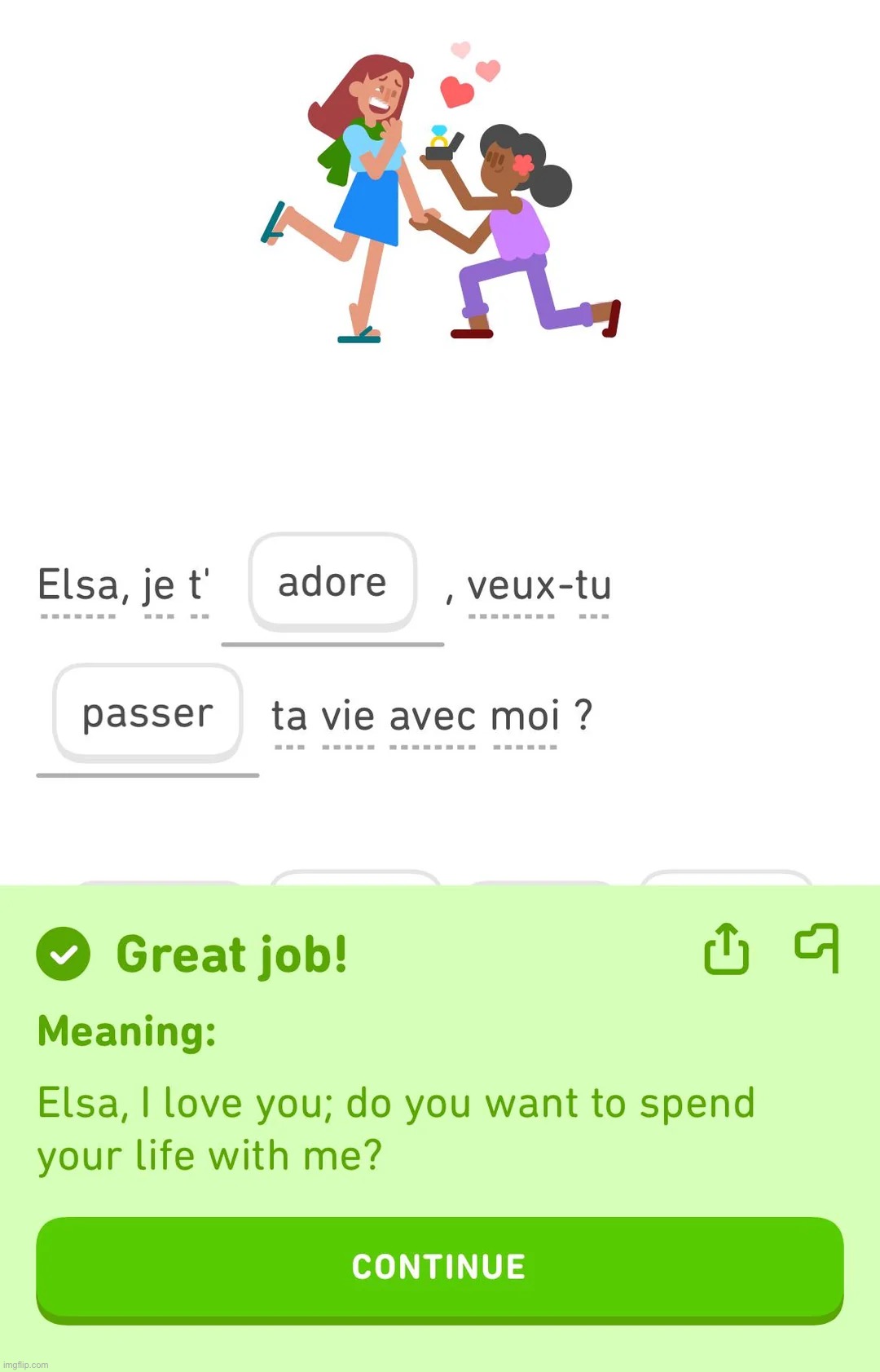Show hint for the word 'veux-tu'
The height and width of the screenshot is (1372, 880).
click(538, 587)
